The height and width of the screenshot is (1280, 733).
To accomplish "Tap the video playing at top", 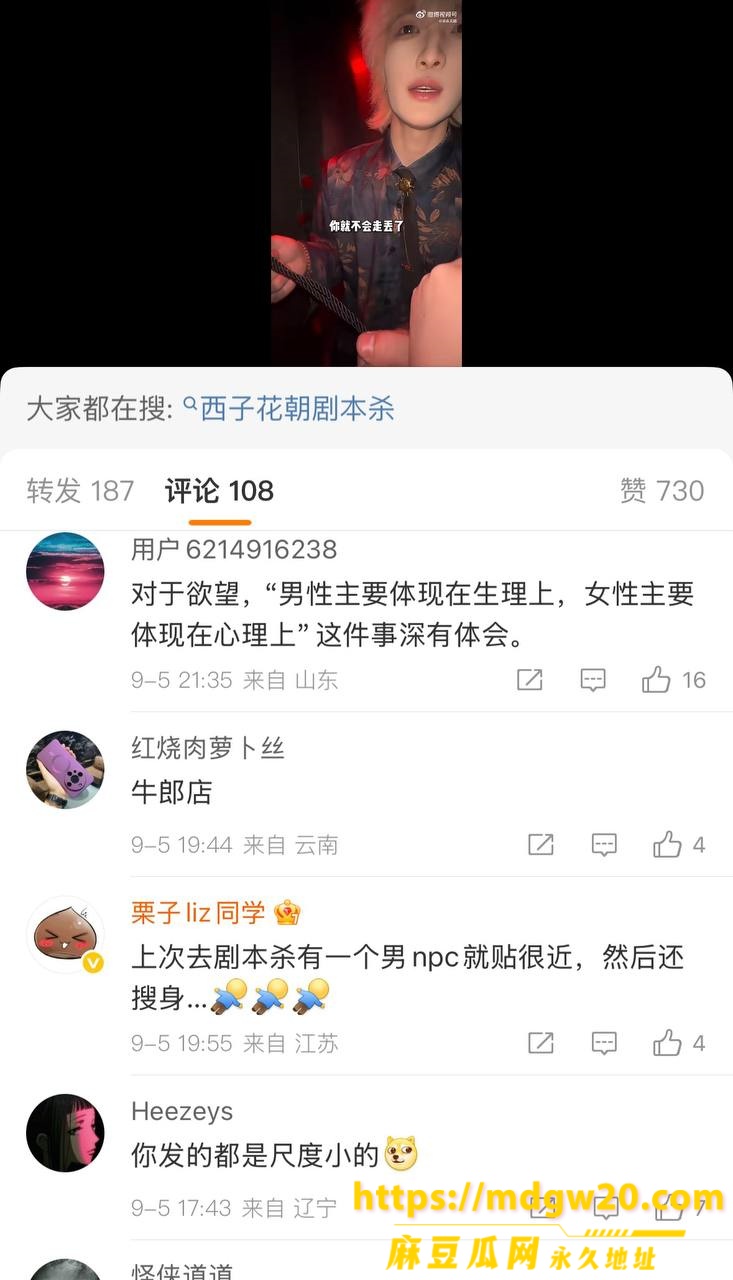I will tap(366, 183).
